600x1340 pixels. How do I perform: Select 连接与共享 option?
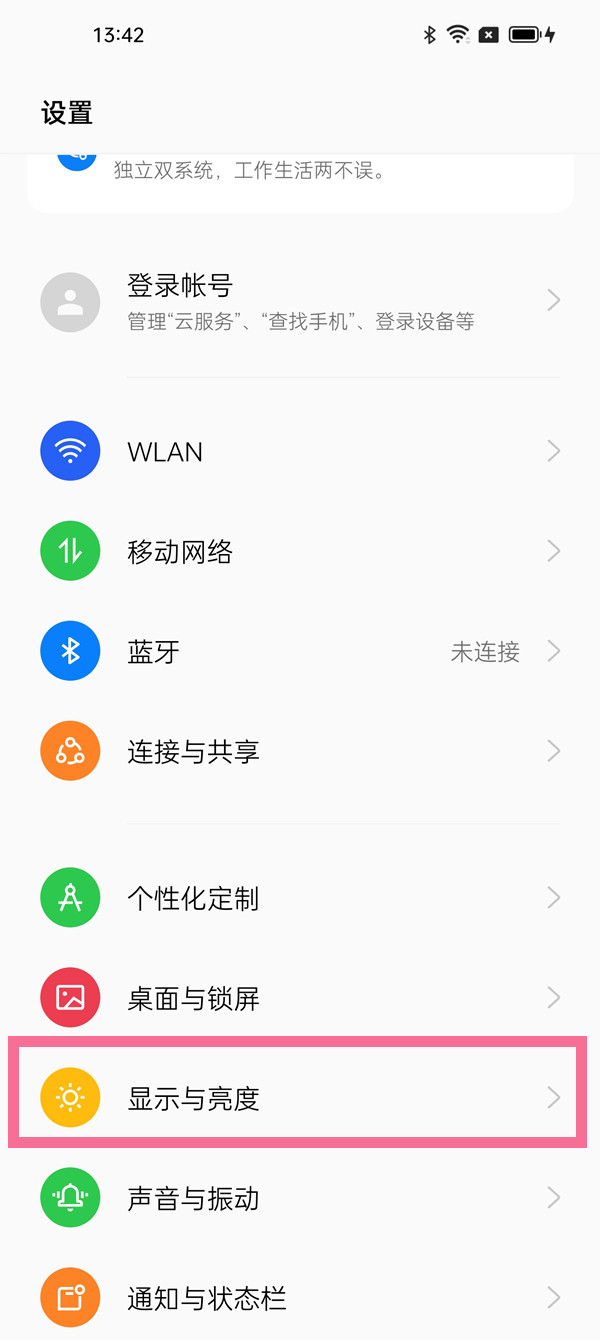click(300, 752)
